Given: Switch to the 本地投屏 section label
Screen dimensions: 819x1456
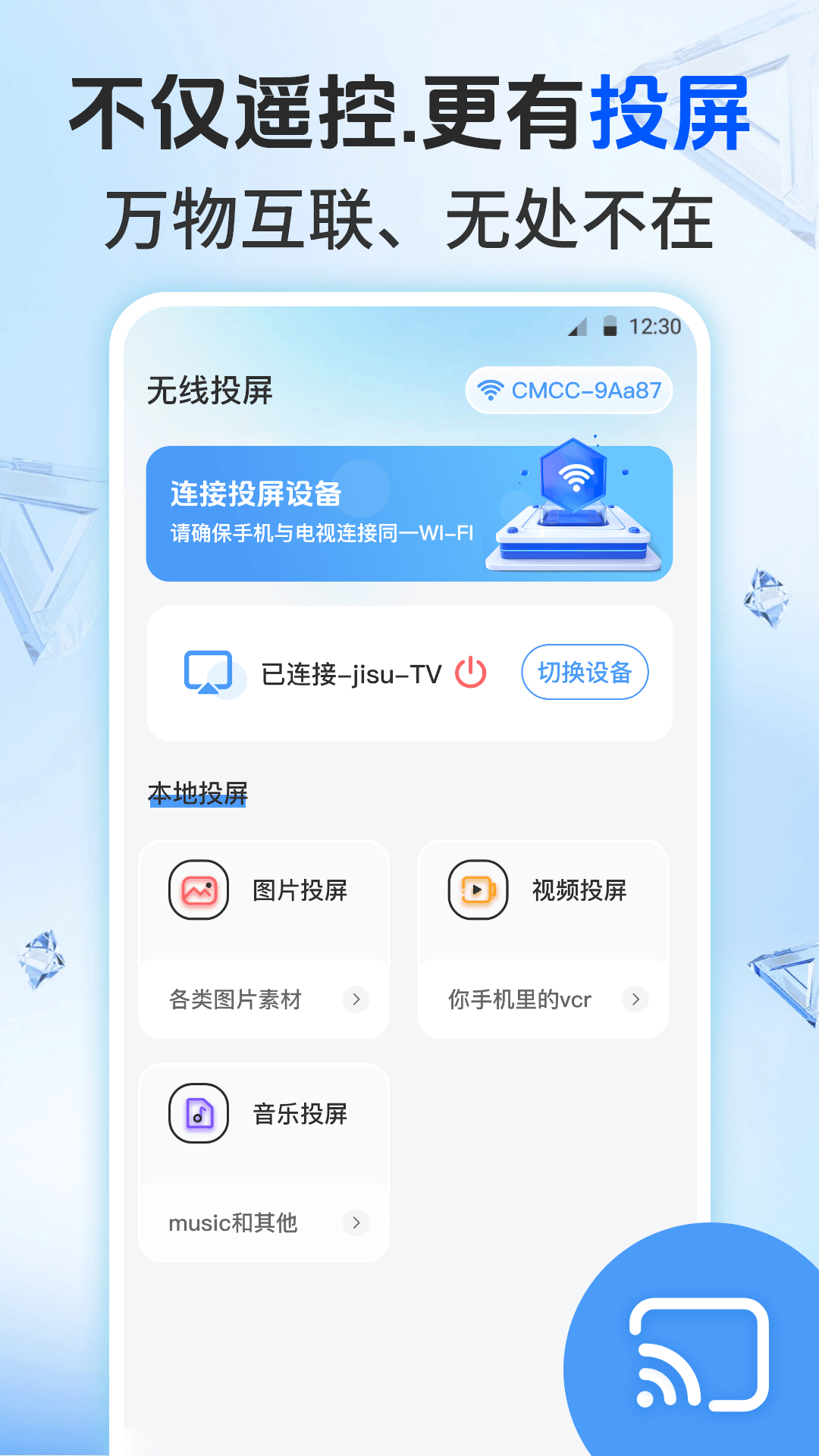Looking at the screenshot, I should click(x=199, y=795).
